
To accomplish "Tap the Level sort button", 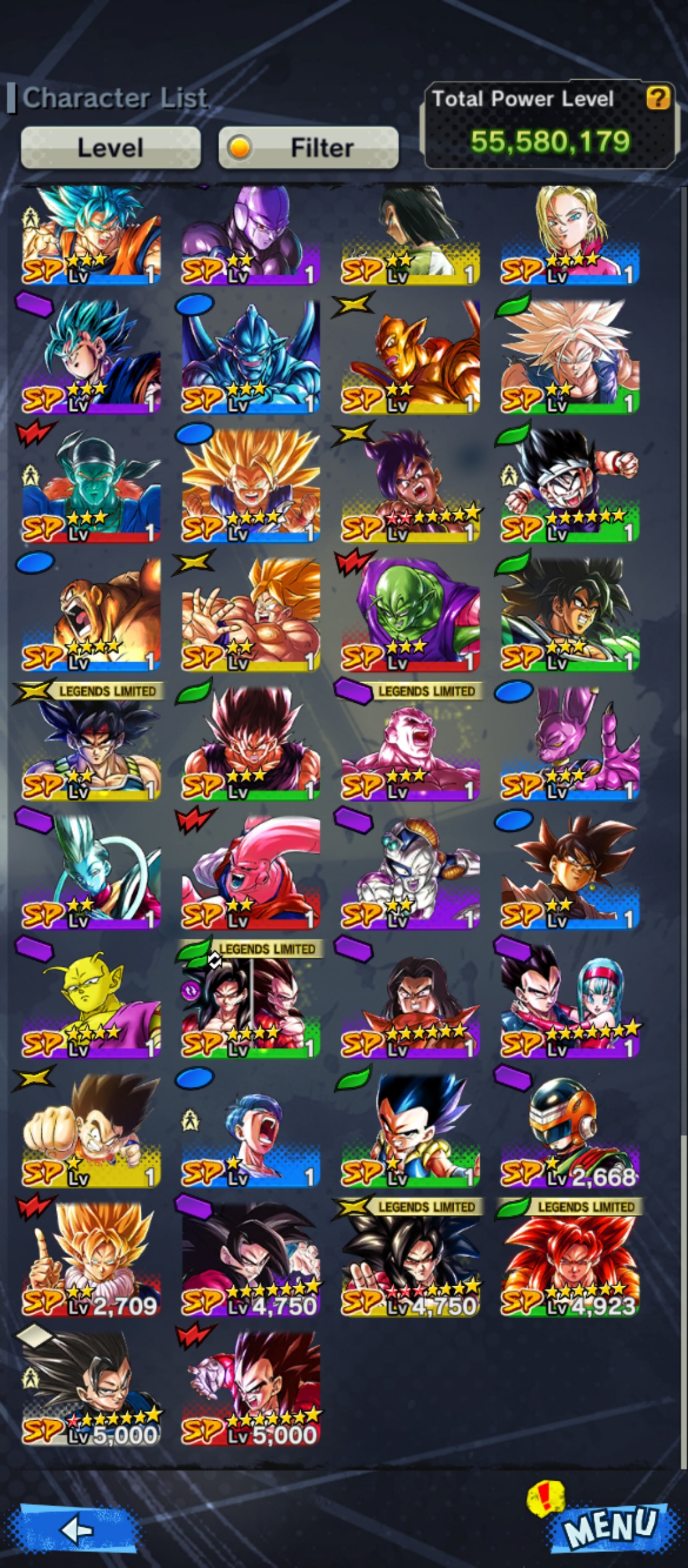I will point(111,147).
